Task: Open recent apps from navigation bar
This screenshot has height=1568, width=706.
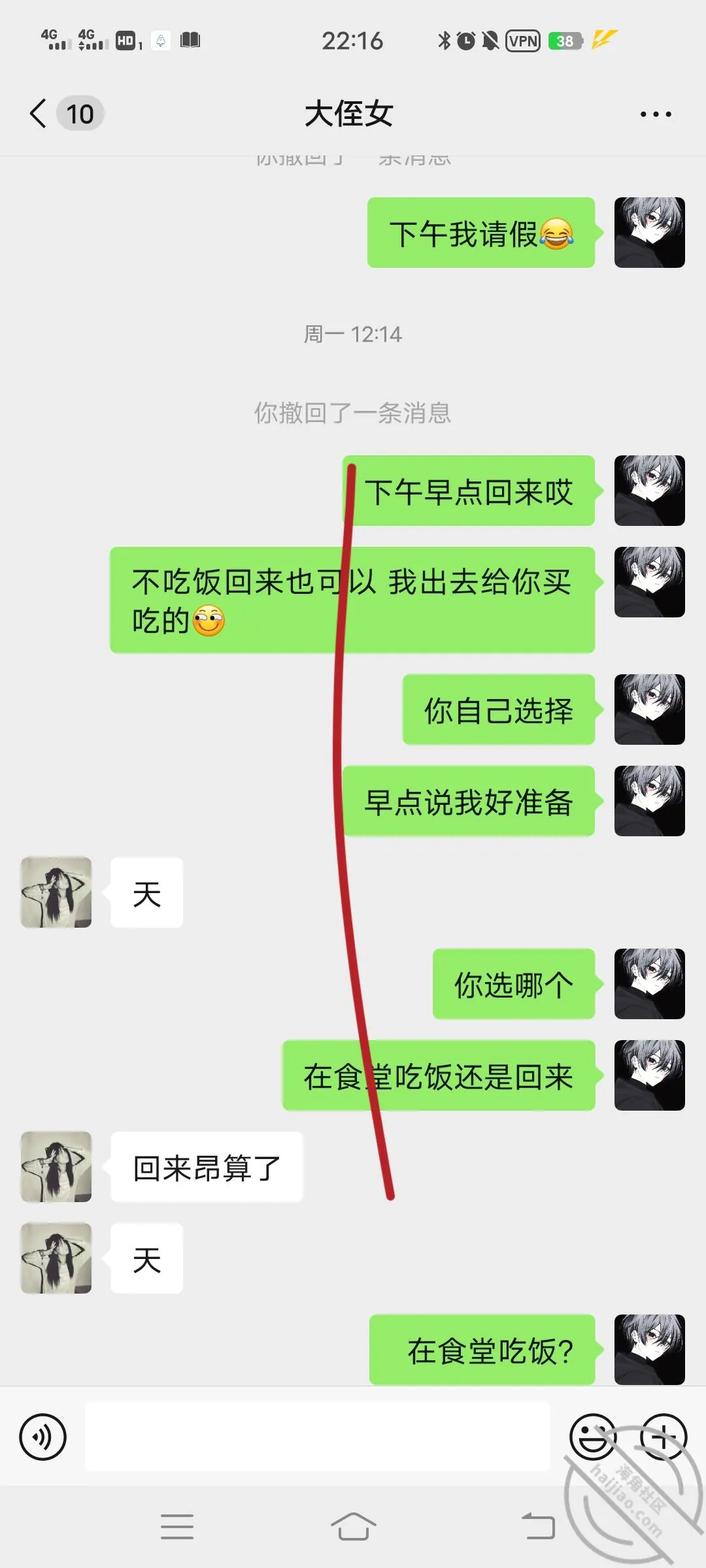Action: click(x=177, y=1527)
